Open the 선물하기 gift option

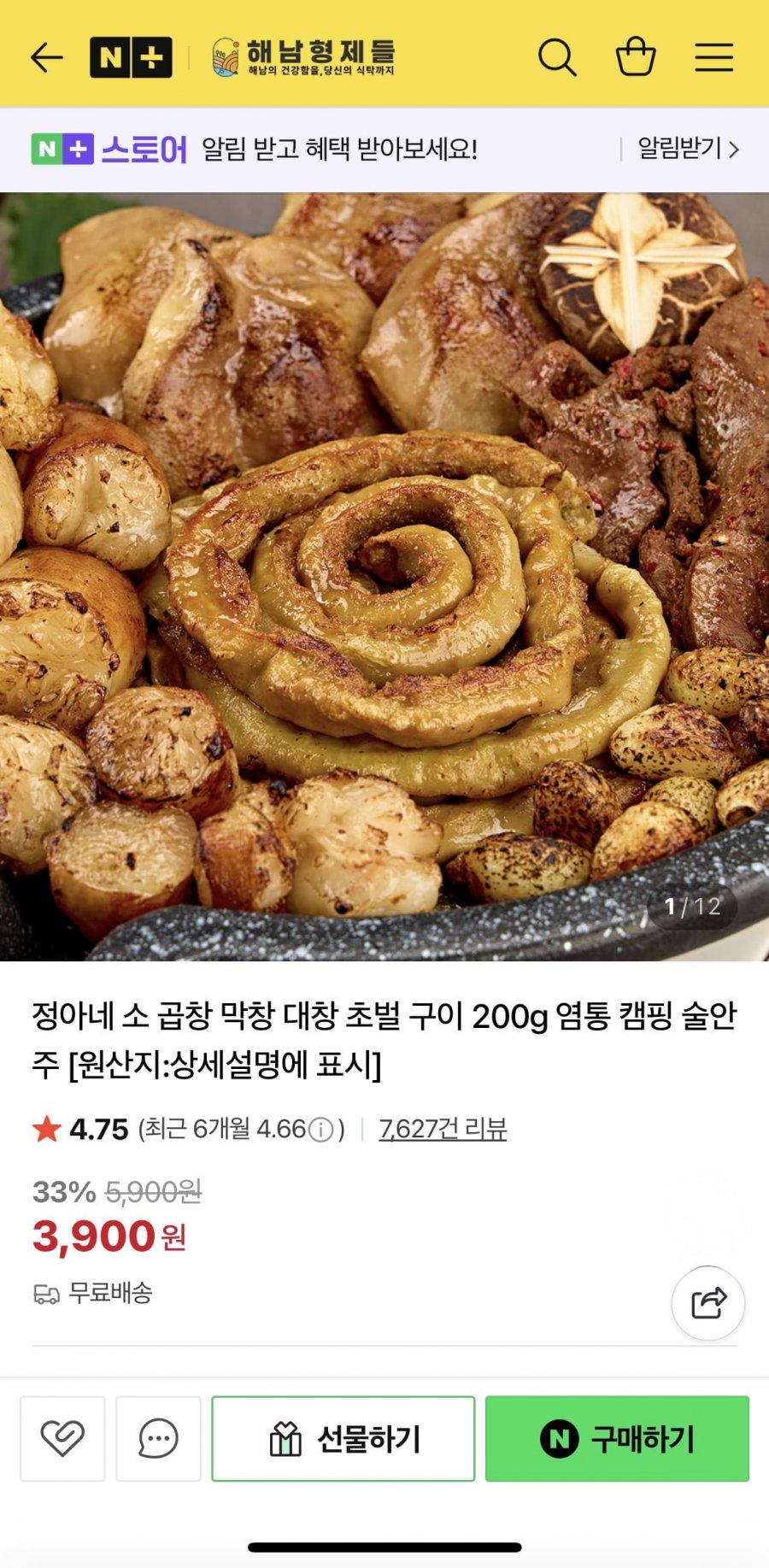pos(342,1438)
